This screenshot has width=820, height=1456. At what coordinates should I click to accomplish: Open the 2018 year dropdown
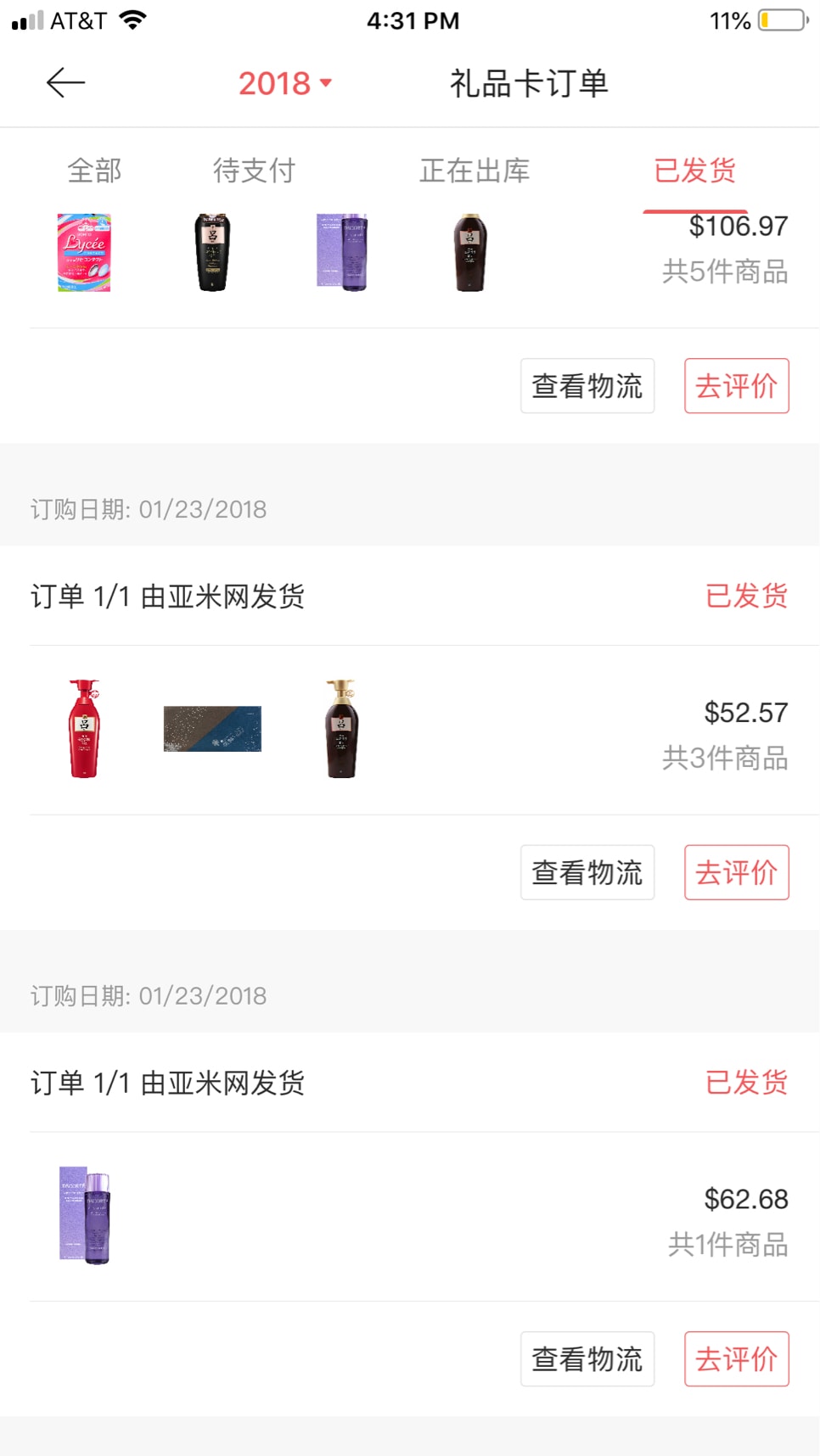click(x=284, y=83)
